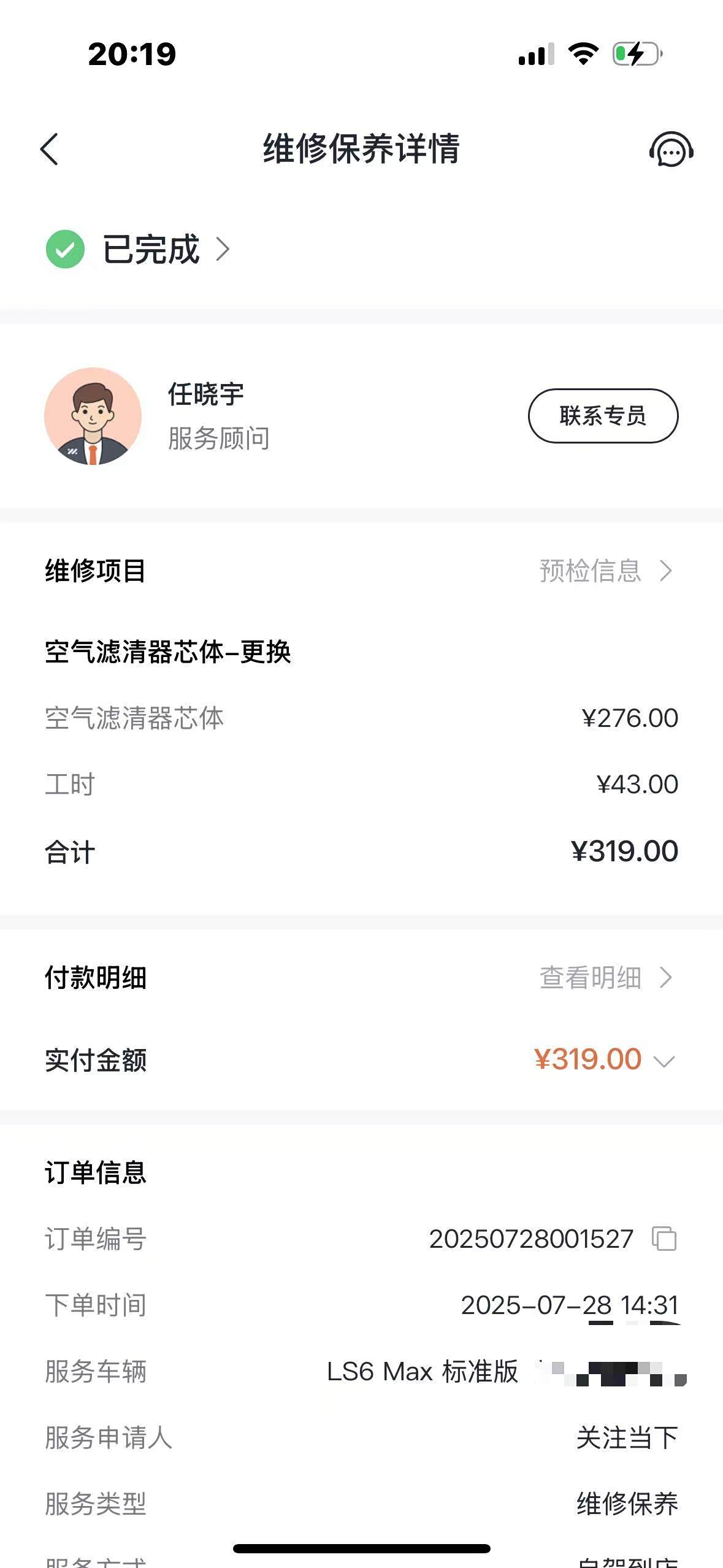The height and width of the screenshot is (1568, 723).
Task: Tap the green completed checkmark icon
Action: (65, 249)
